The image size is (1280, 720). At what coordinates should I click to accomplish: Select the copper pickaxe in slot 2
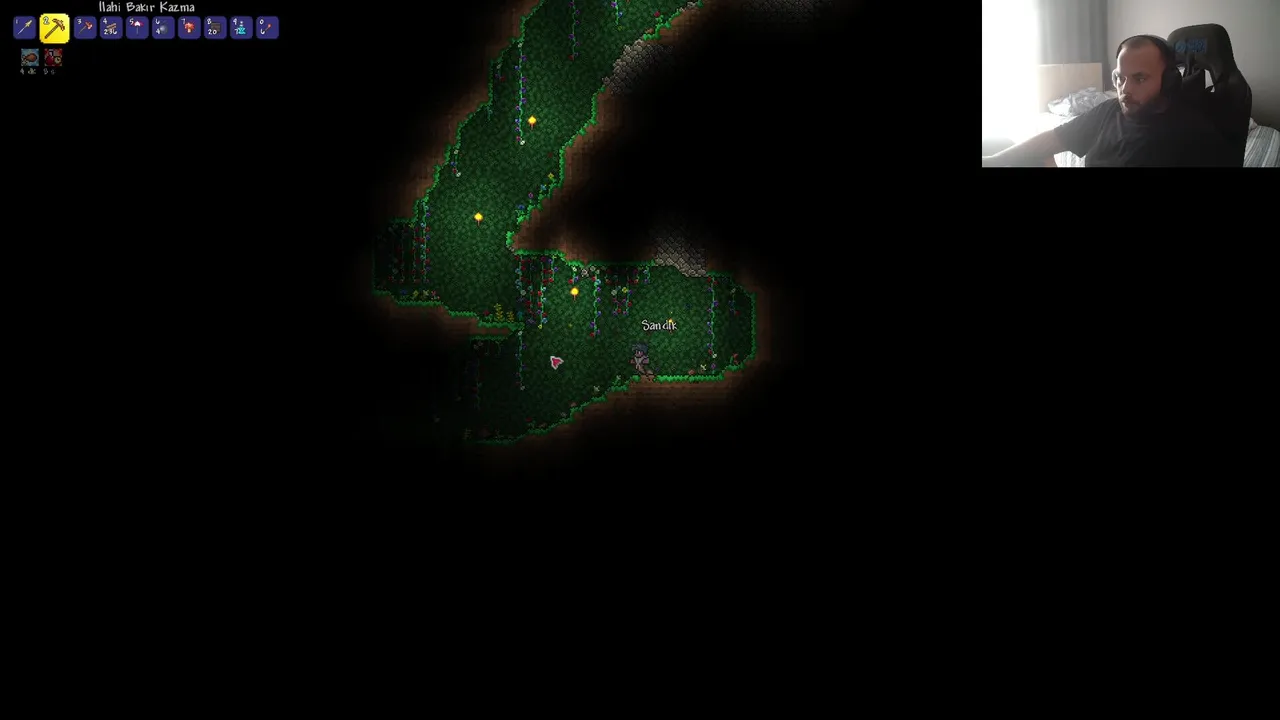tap(54, 28)
